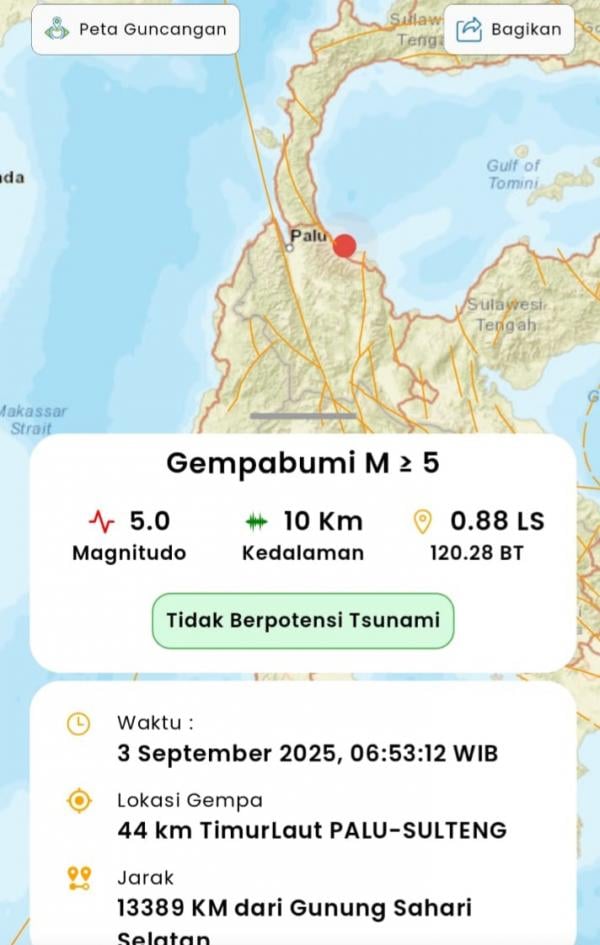Screen dimensions: 600x945
Task: Tap the red epicenter marker near Palu
Action: point(344,245)
